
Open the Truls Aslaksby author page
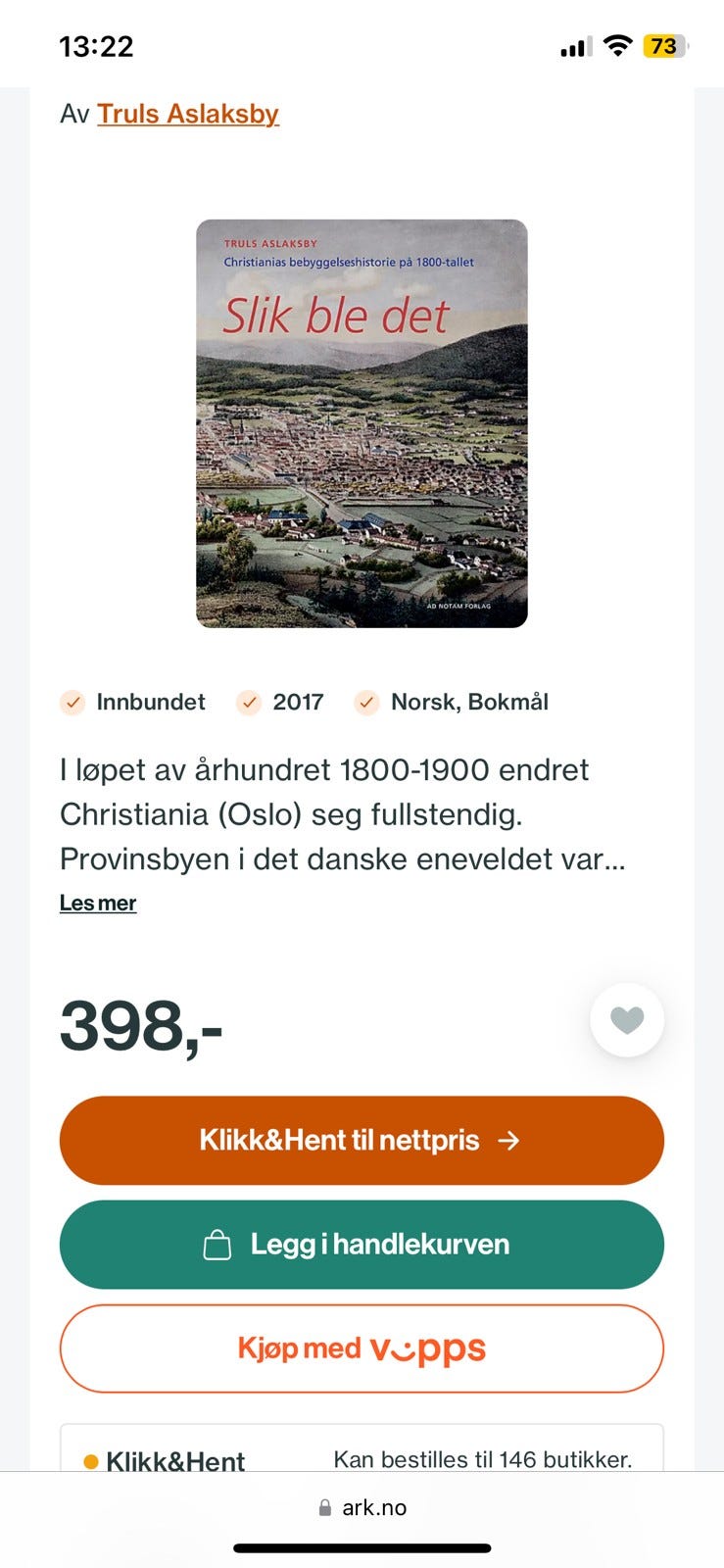pyautogui.click(x=187, y=114)
